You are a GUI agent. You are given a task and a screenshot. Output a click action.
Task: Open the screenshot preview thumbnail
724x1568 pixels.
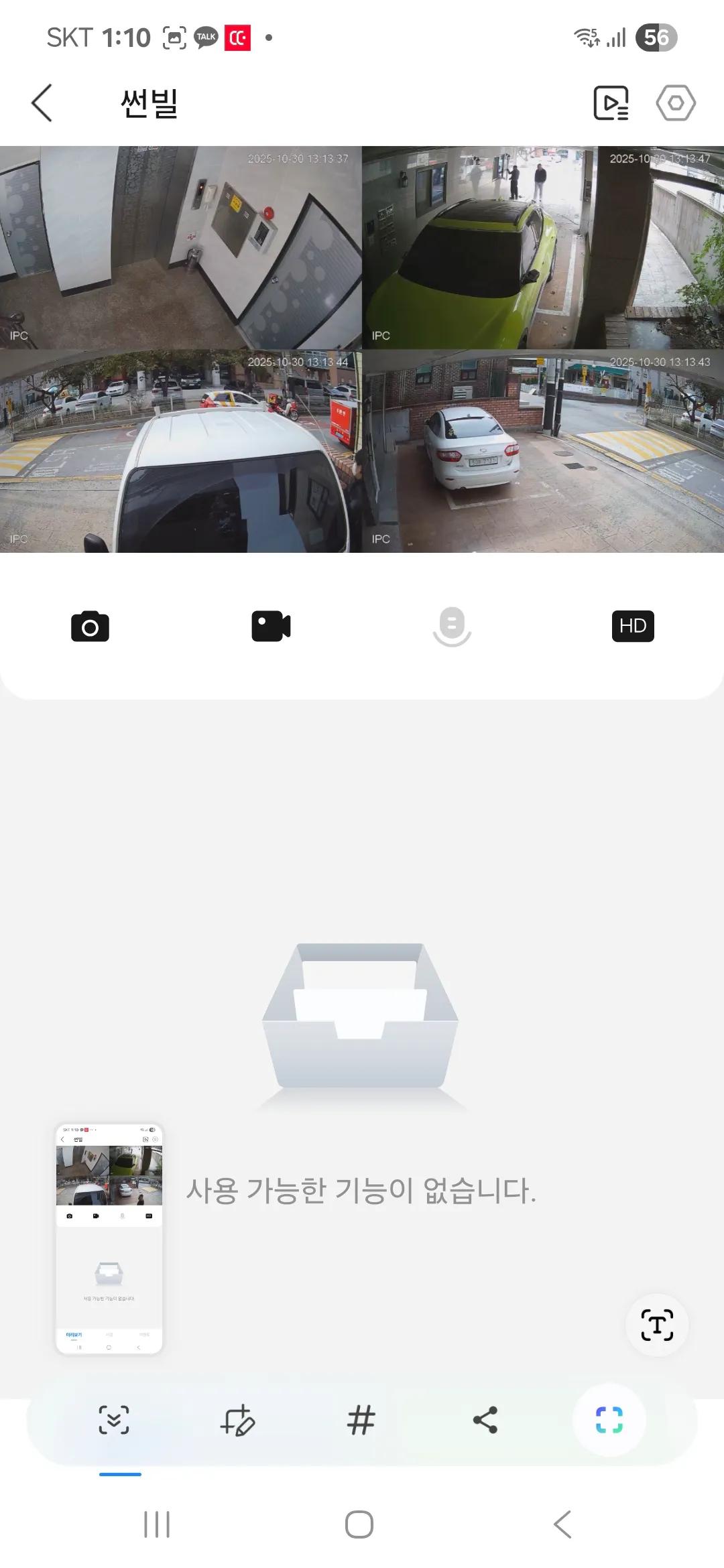(x=109, y=1239)
